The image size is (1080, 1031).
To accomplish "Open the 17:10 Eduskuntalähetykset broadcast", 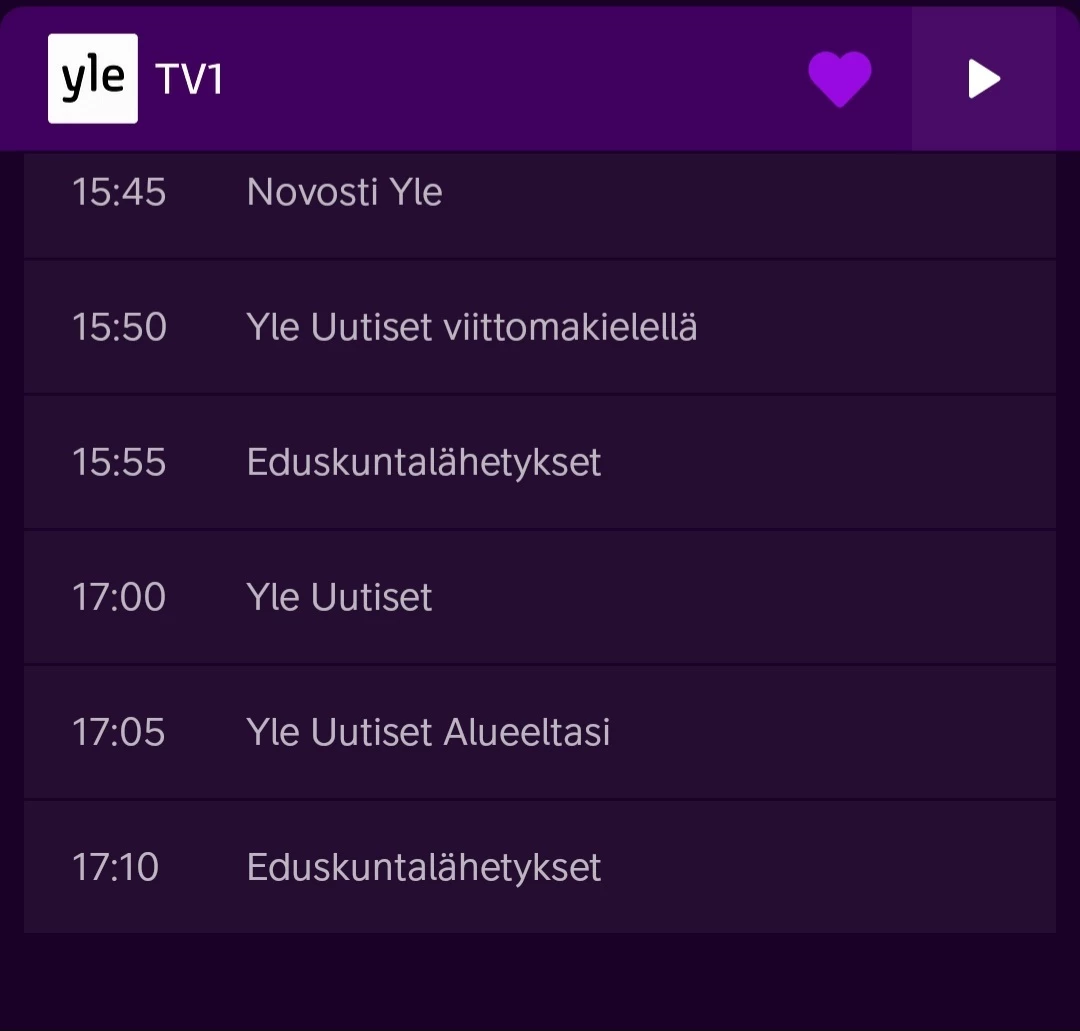I will [x=540, y=867].
